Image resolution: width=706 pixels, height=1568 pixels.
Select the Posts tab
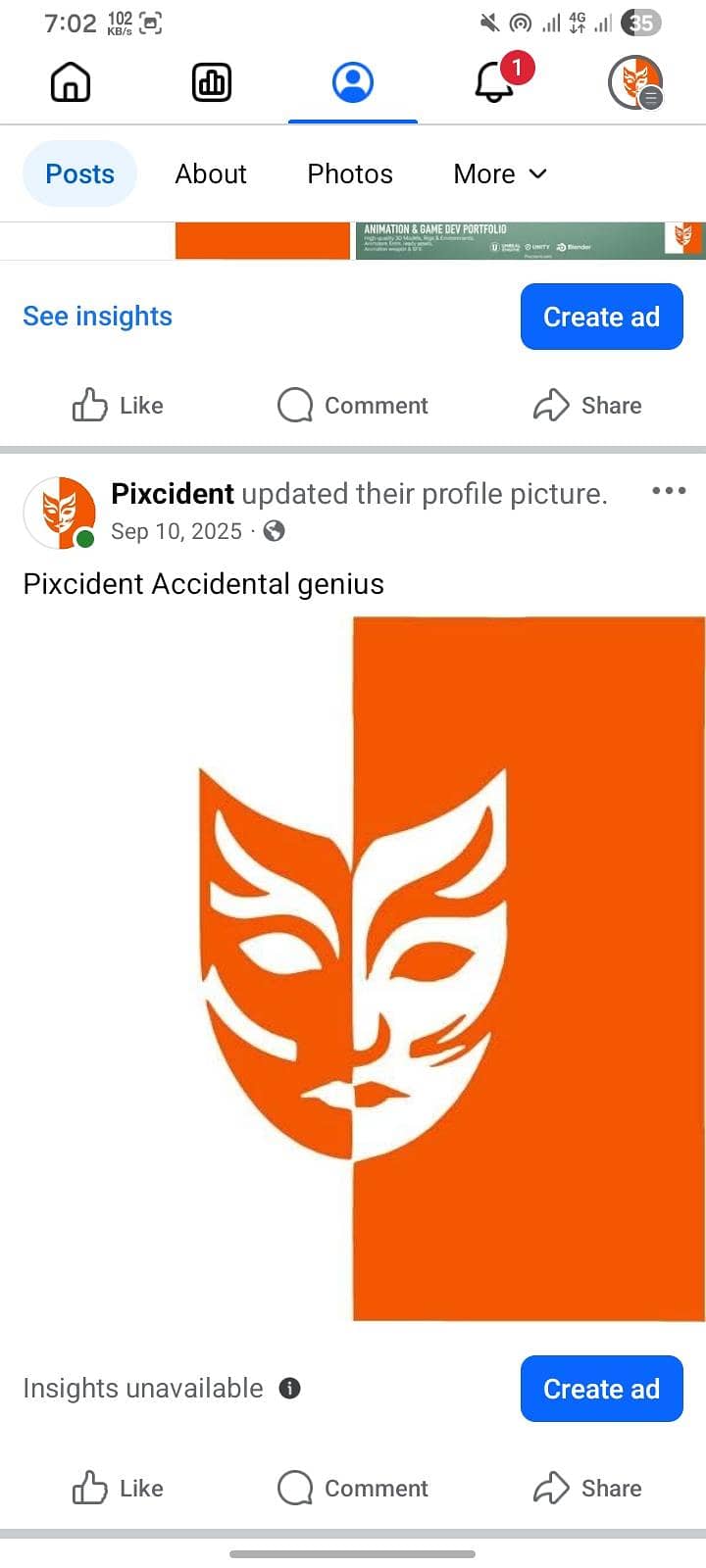[79, 174]
